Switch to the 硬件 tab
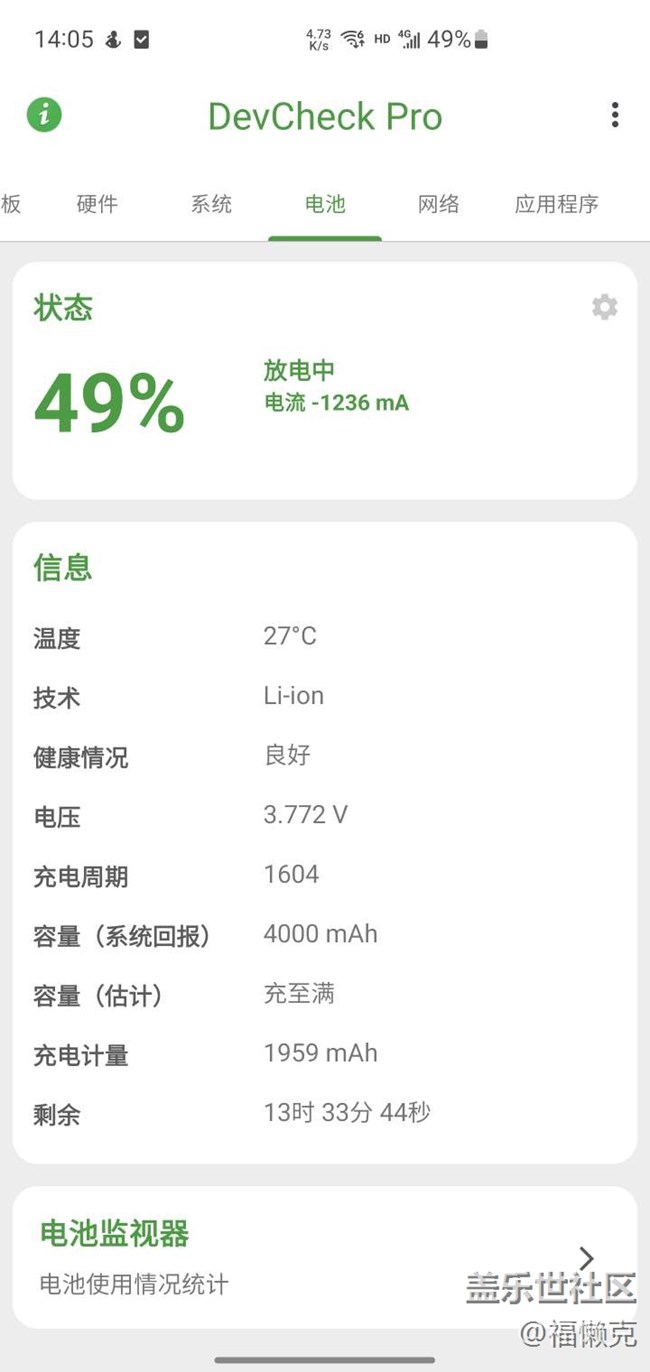The image size is (650, 1372). (x=97, y=205)
